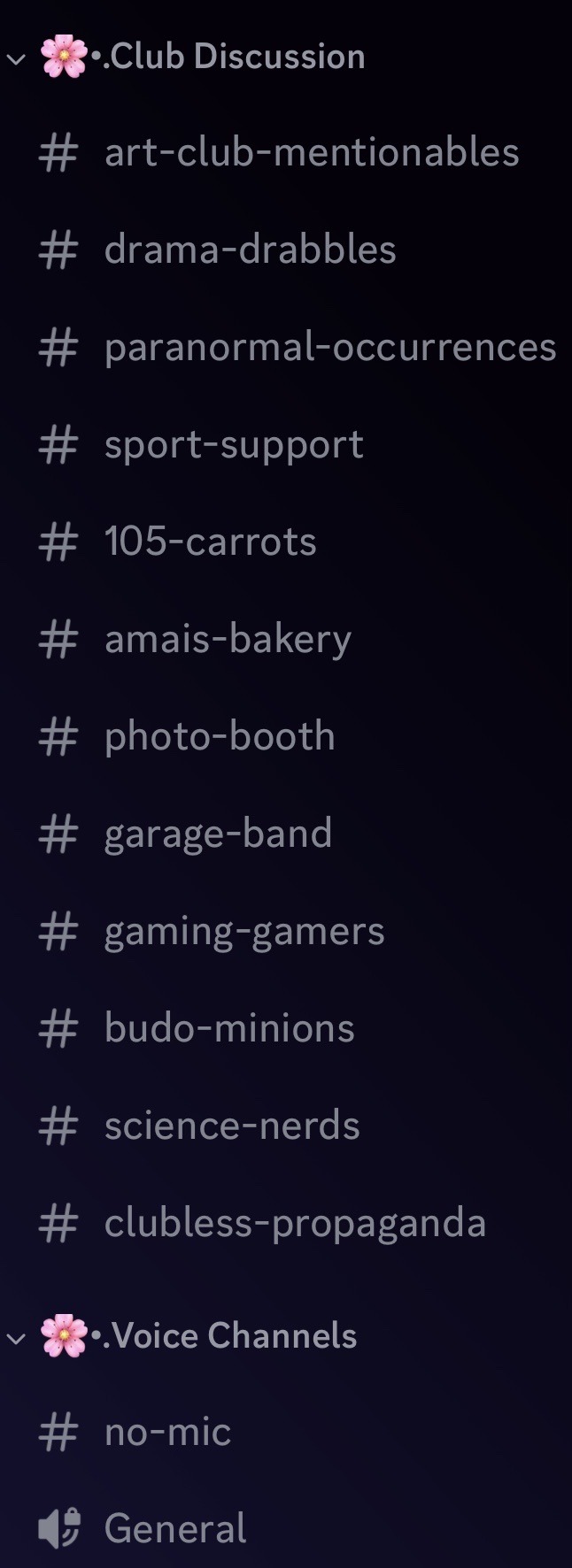Viewport: 572px width, 1568px height.
Task: Open the drama-drabbles channel
Action: 250,250
